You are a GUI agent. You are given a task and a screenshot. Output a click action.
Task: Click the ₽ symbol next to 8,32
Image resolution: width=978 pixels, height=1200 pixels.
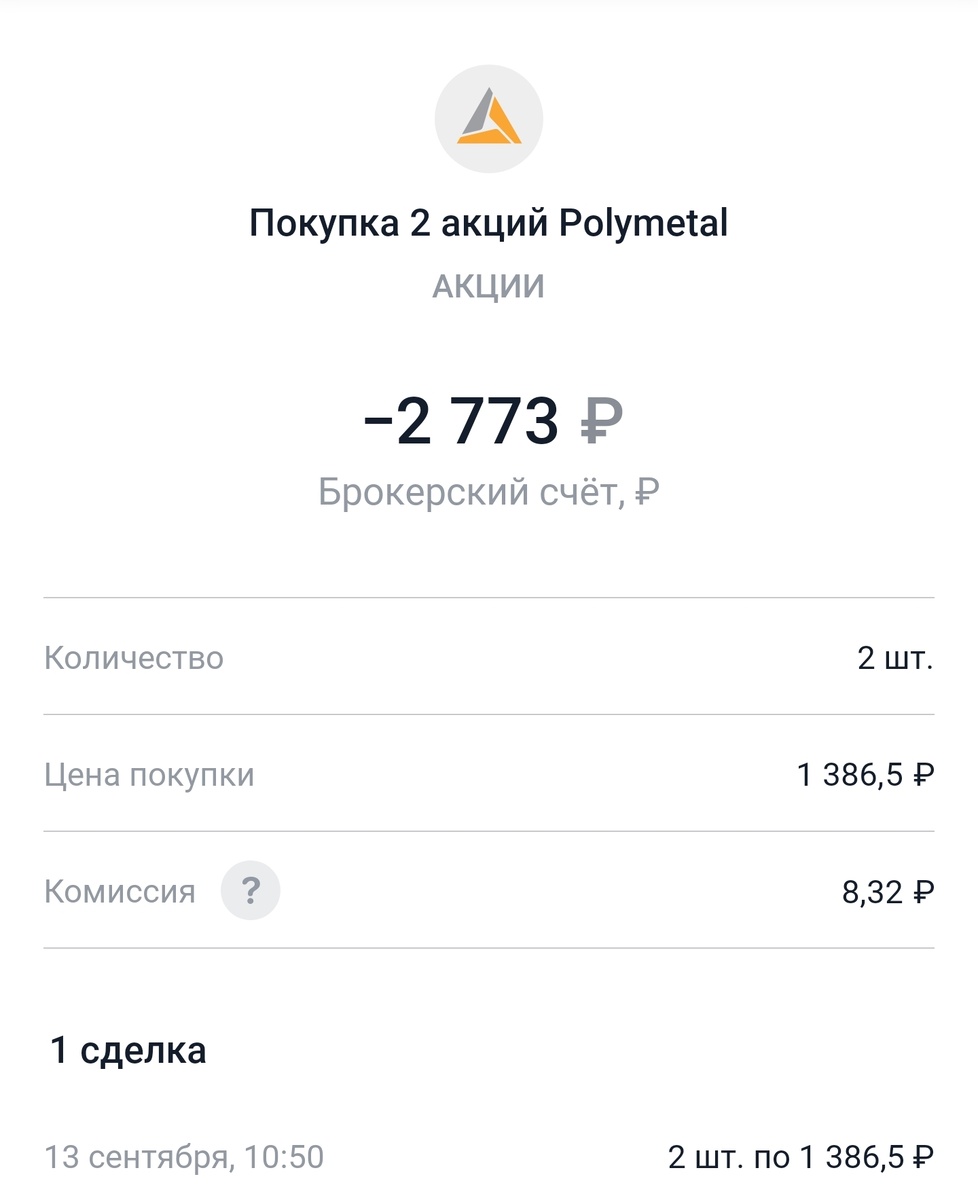pyautogui.click(x=925, y=890)
